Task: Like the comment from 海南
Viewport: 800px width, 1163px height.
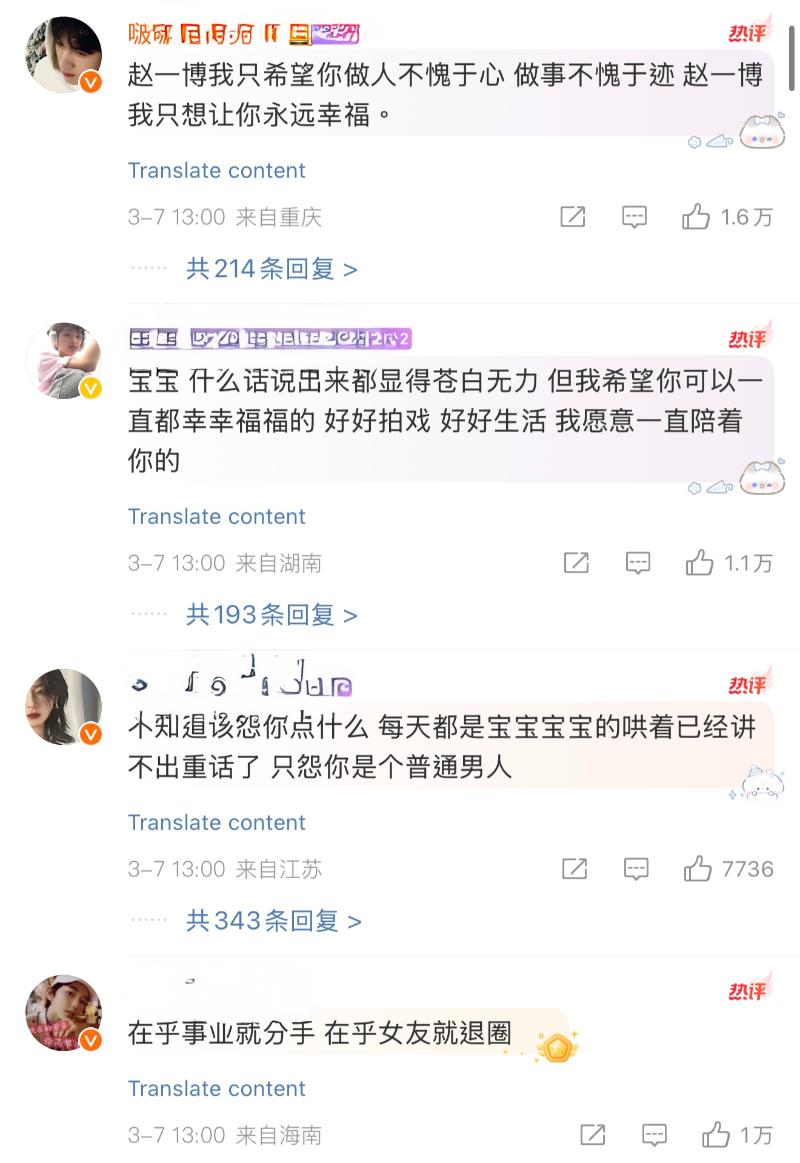Action: tap(716, 1135)
